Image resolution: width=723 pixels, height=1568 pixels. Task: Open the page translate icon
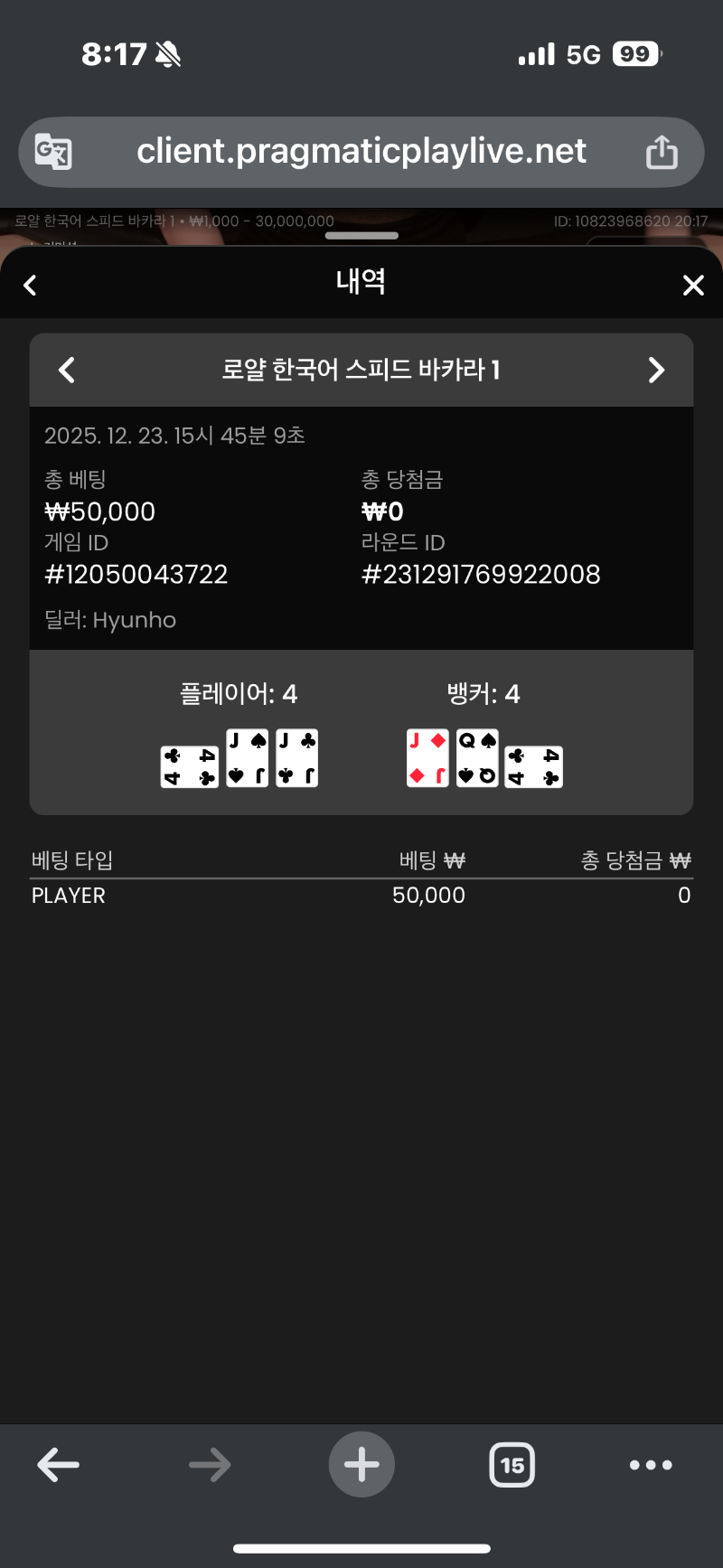[53, 151]
